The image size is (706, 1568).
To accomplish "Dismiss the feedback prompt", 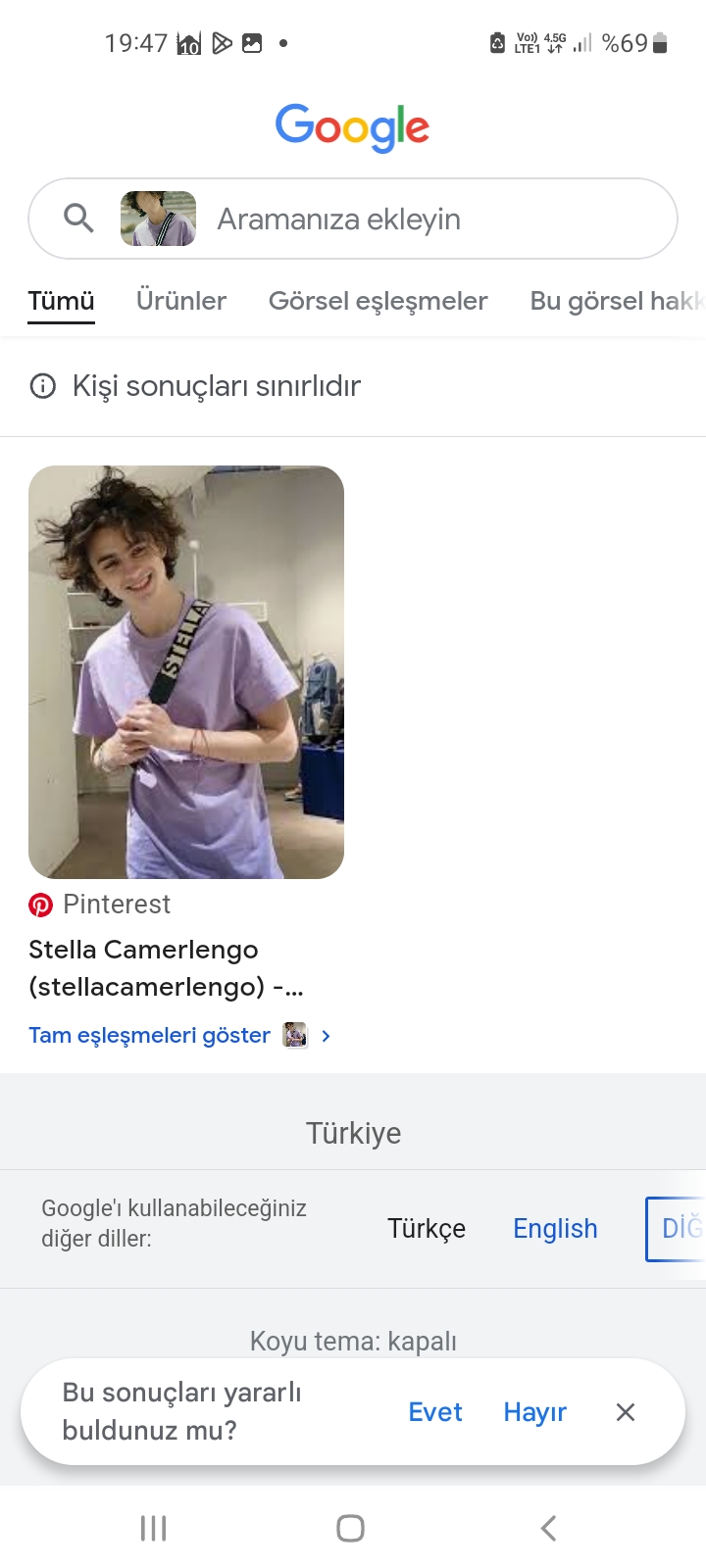I will pos(626,1412).
